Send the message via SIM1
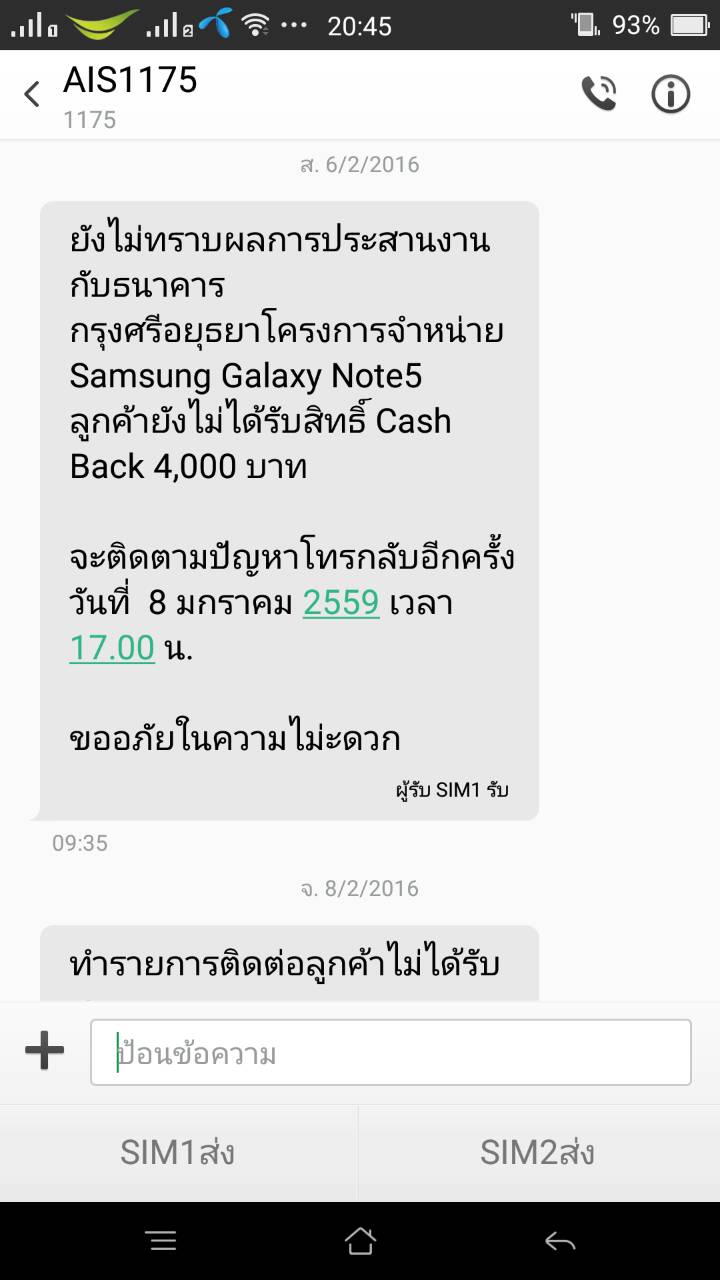Image resolution: width=720 pixels, height=1280 pixels. 179,1153
